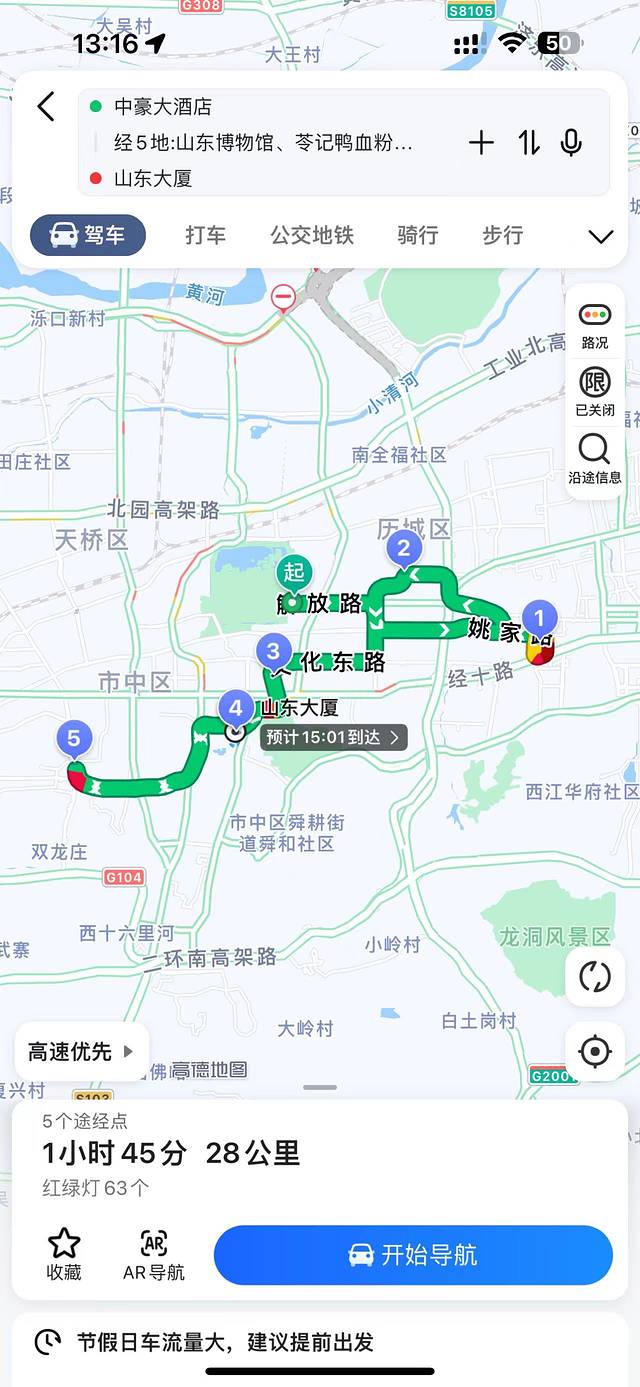Switch to the 骑行 cycling tab
Viewport: 640px width, 1387px height.
click(418, 235)
